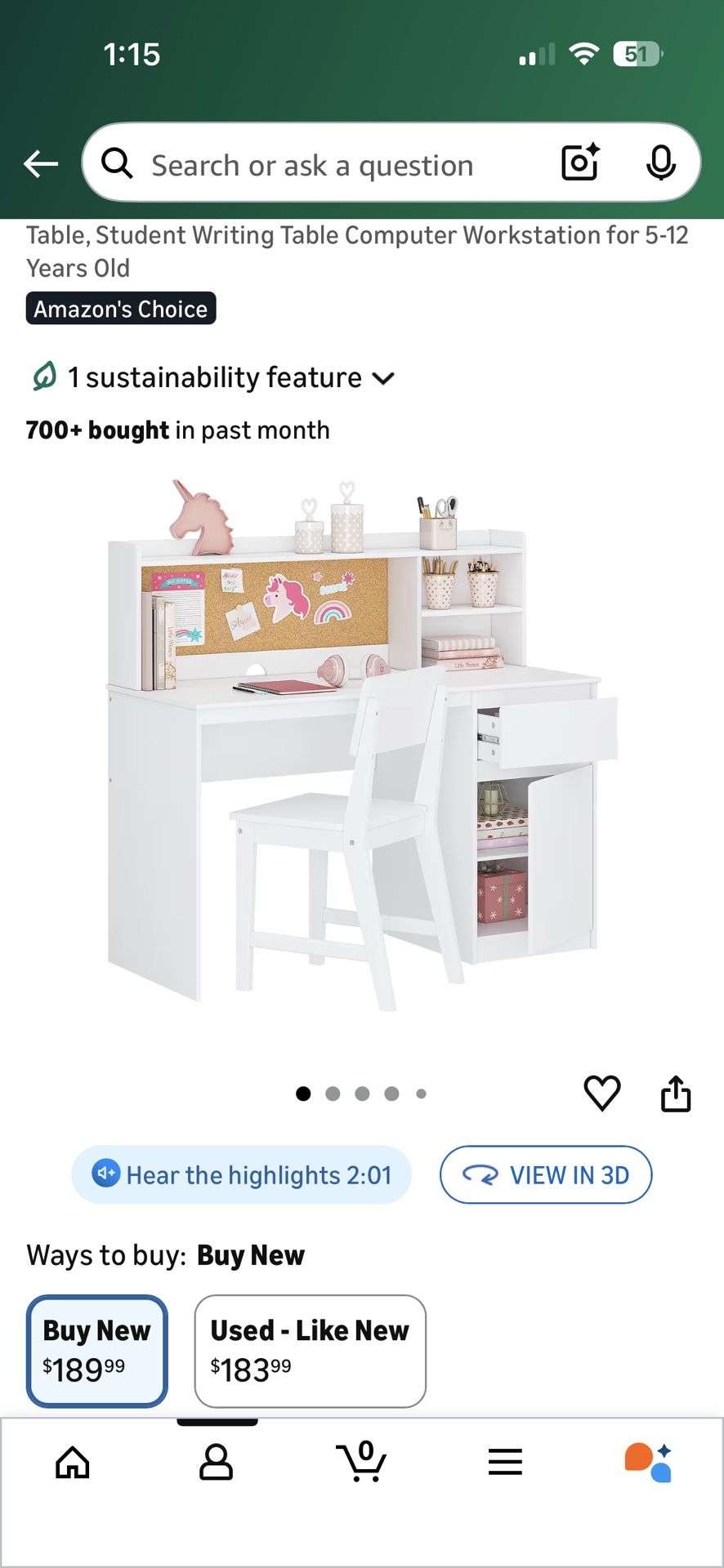Start voice search with the microphone
724x1568 pixels.
661,163
